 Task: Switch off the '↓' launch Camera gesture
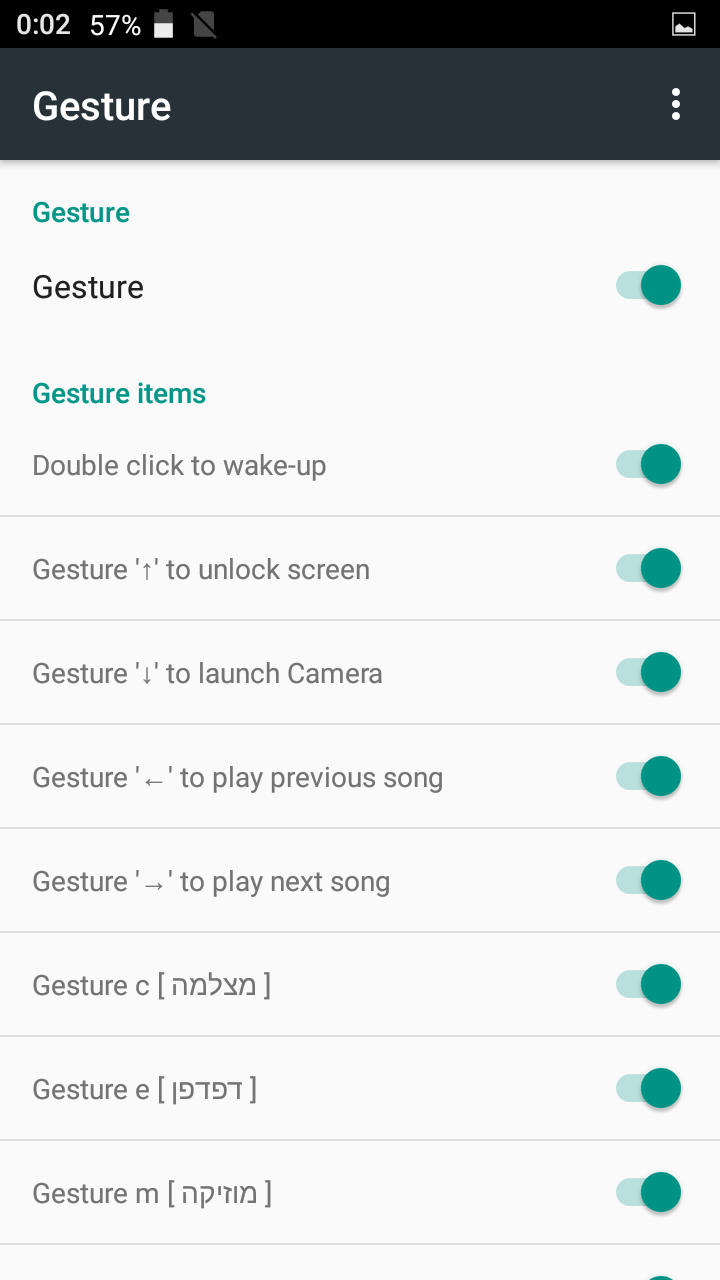(x=649, y=673)
